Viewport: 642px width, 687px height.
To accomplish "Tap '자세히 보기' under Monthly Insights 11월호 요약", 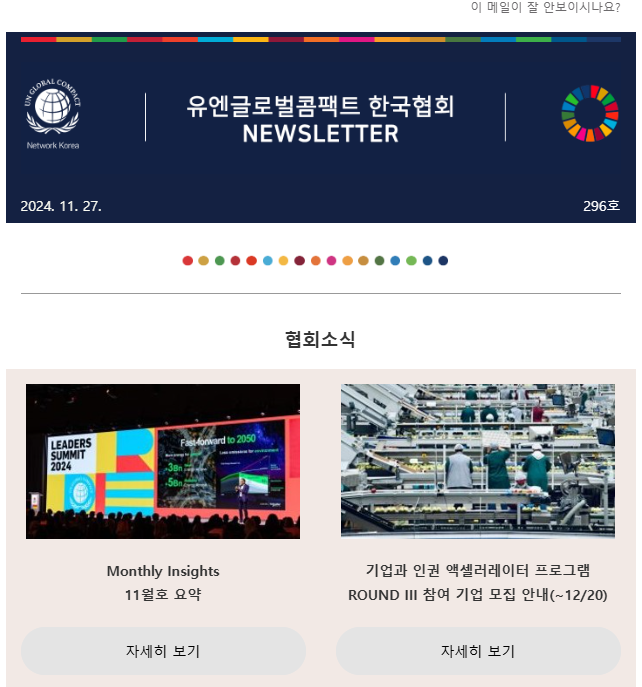I will 163,651.
